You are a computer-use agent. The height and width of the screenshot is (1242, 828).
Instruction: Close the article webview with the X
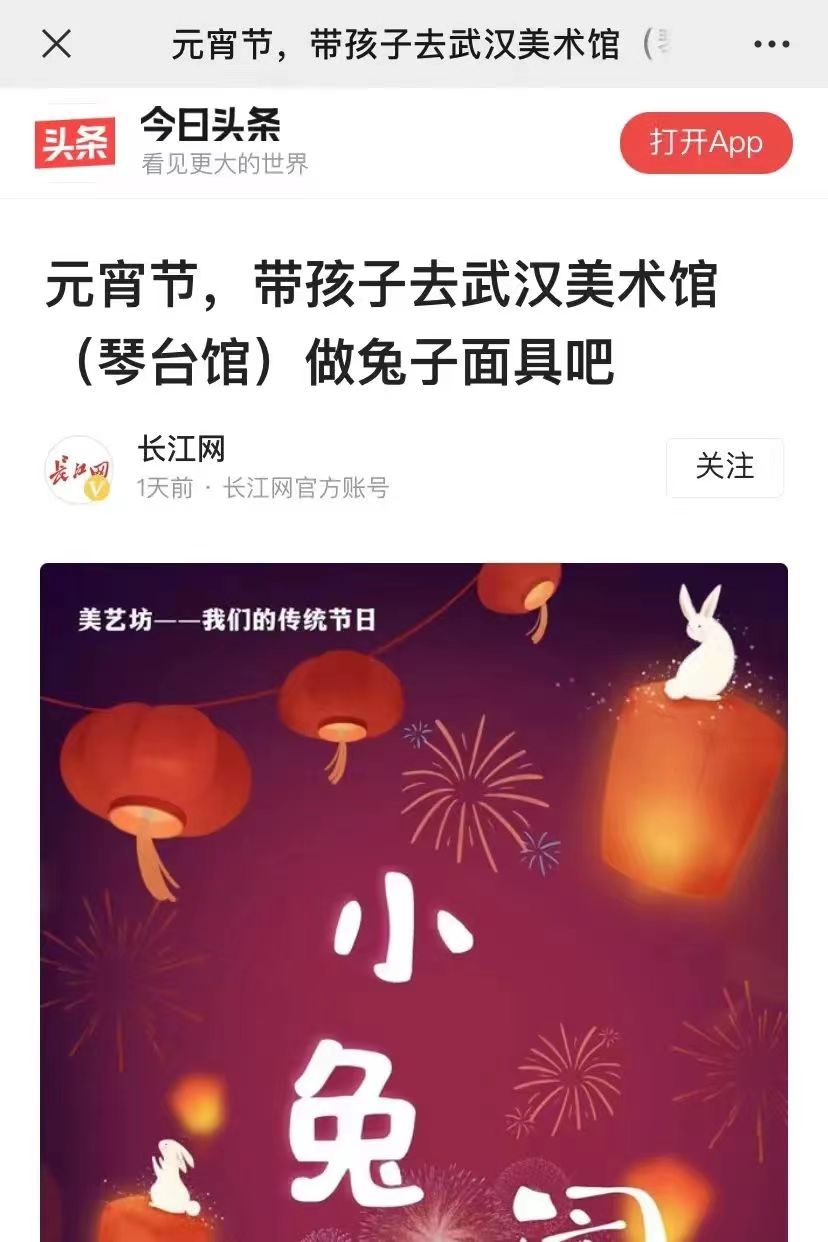coord(57,44)
